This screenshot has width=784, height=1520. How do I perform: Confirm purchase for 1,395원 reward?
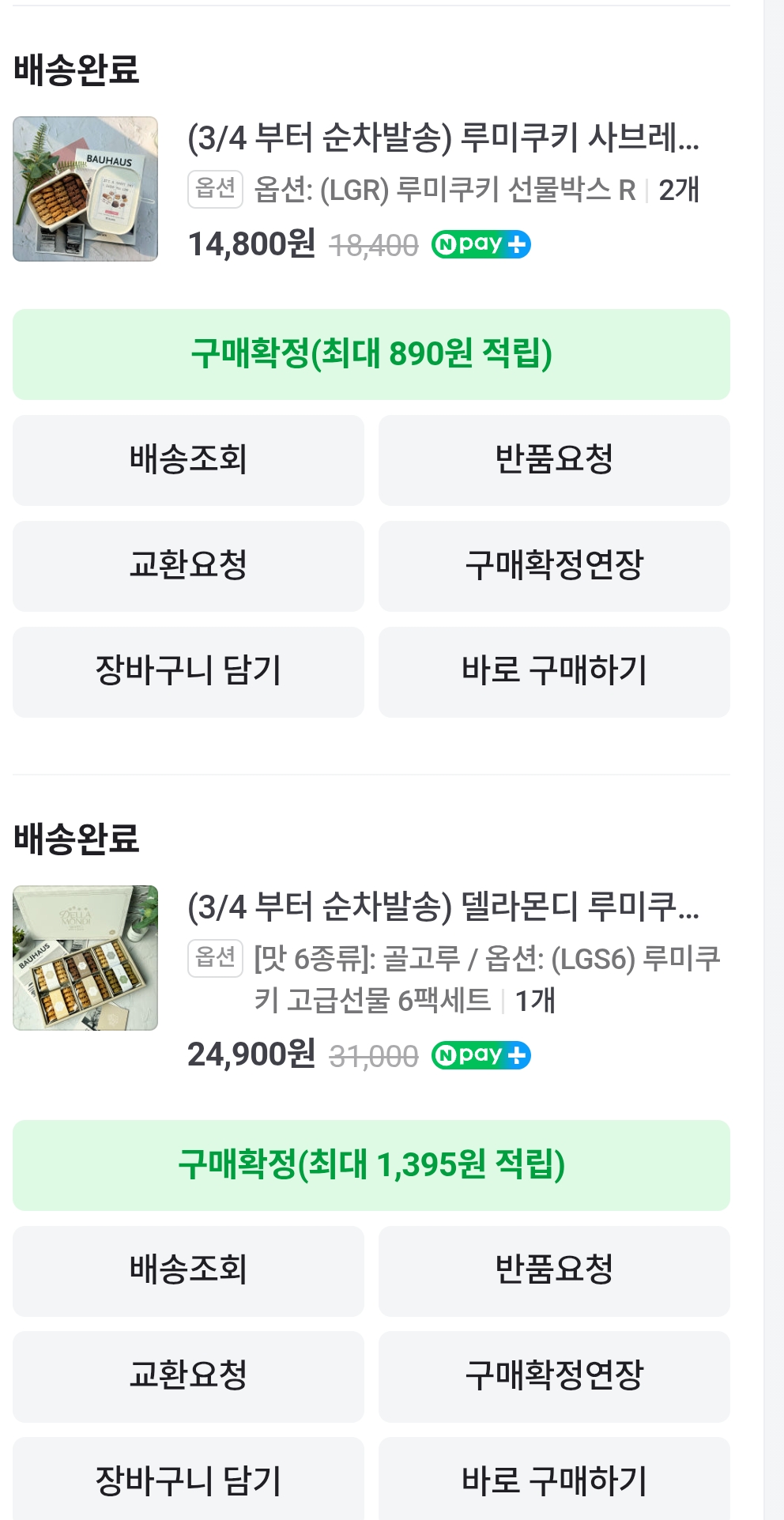coord(371,1165)
